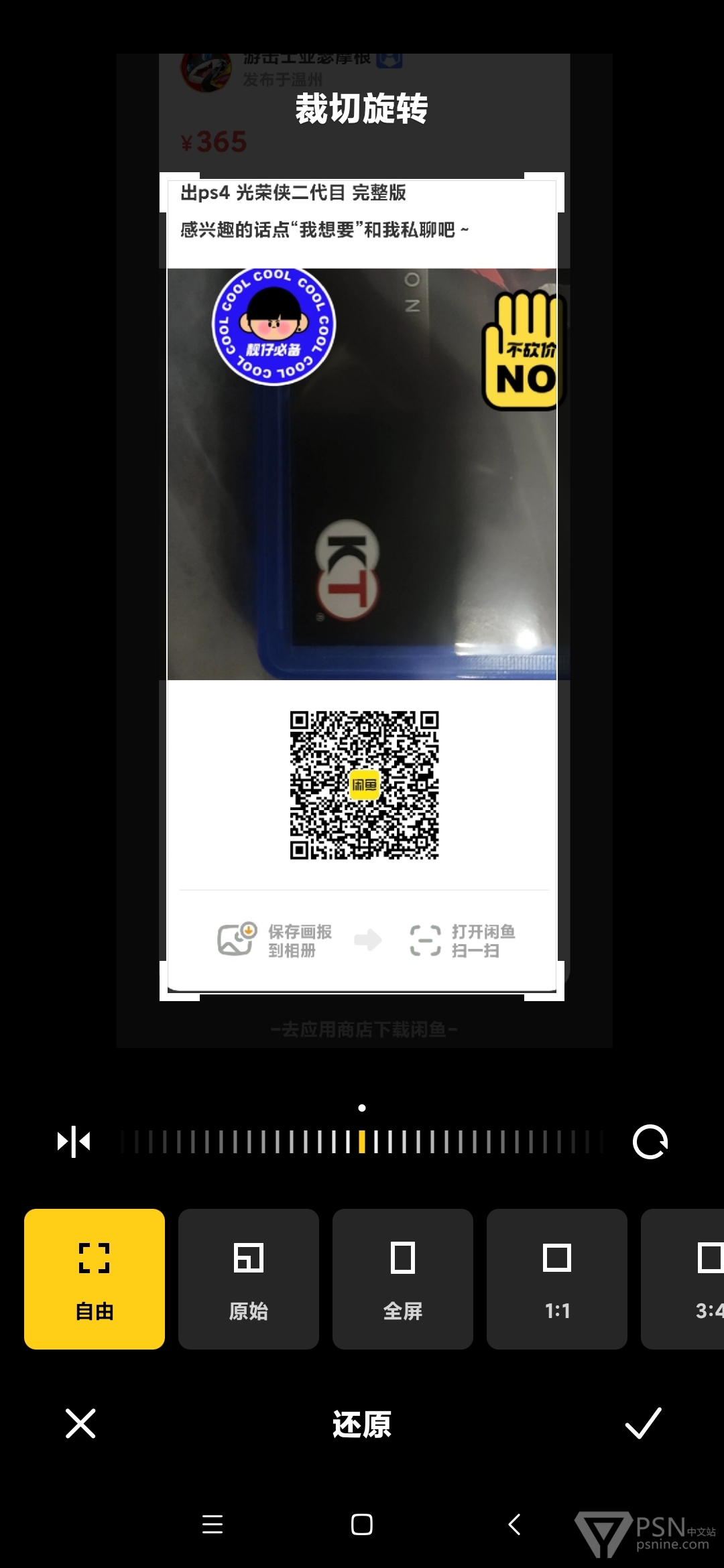Screen dimensions: 724x1568
Task: Select the 1:1 square crop ratio
Action: (557, 1279)
